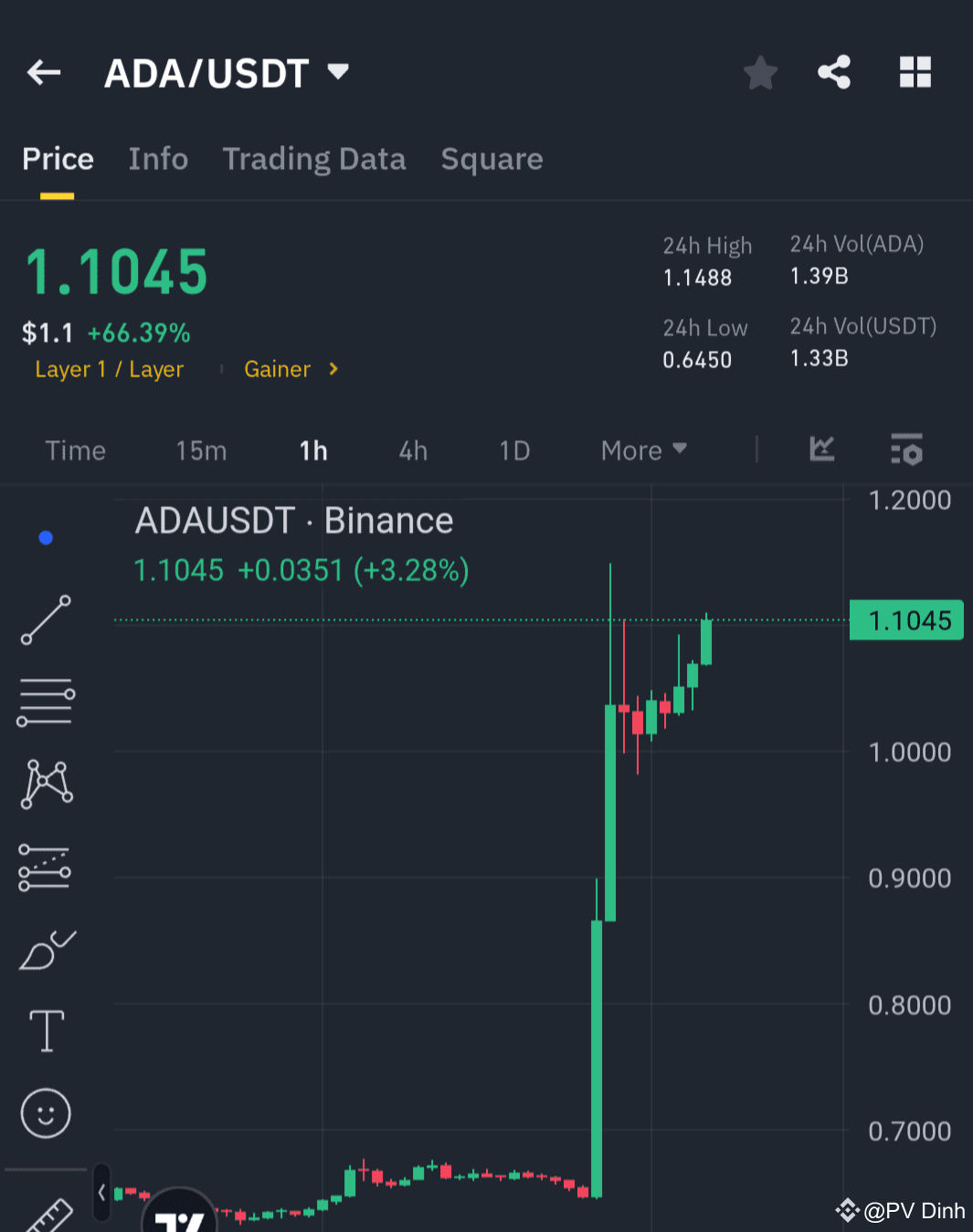
Task: Select the pattern drawing tool
Action: 45,784
